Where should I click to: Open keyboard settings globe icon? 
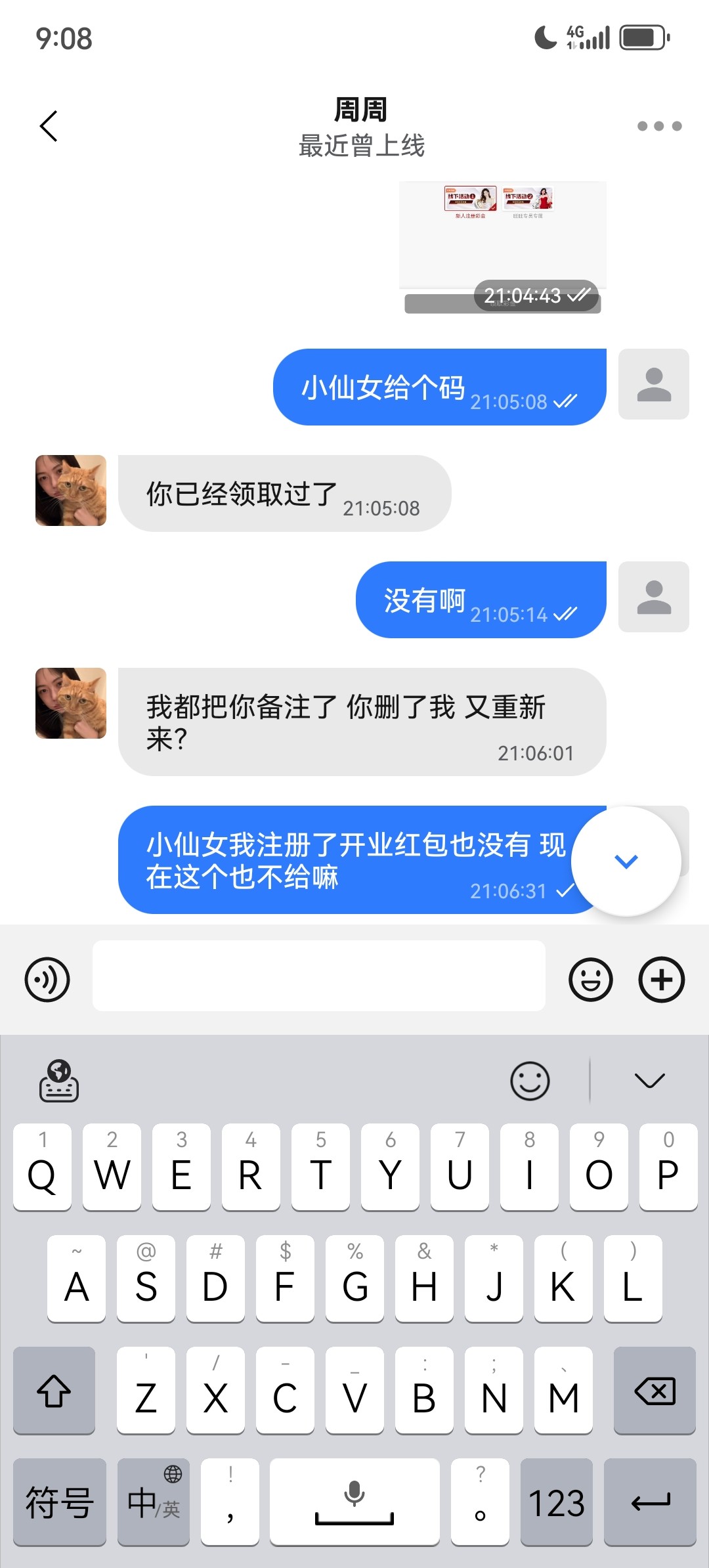click(59, 1080)
